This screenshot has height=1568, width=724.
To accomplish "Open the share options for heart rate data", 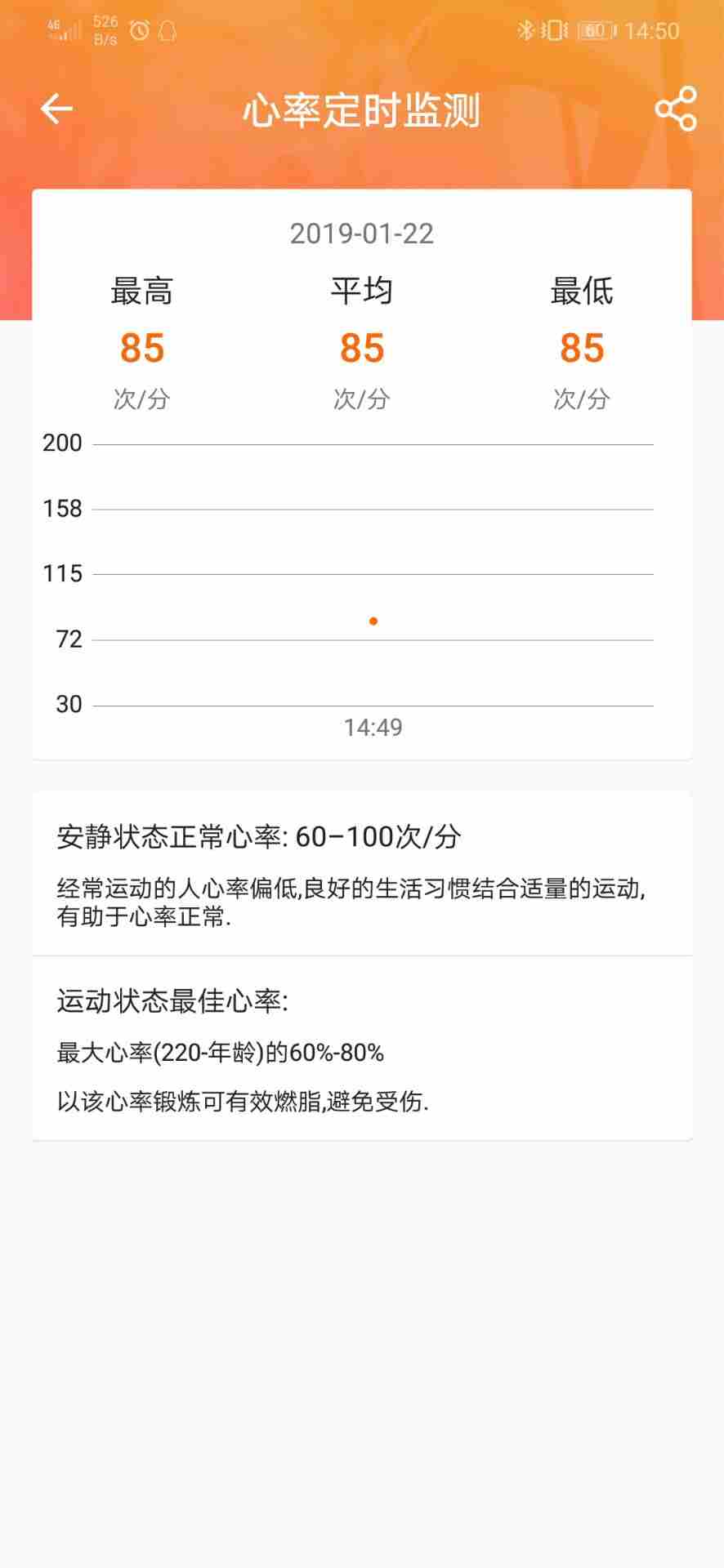I will (x=675, y=107).
